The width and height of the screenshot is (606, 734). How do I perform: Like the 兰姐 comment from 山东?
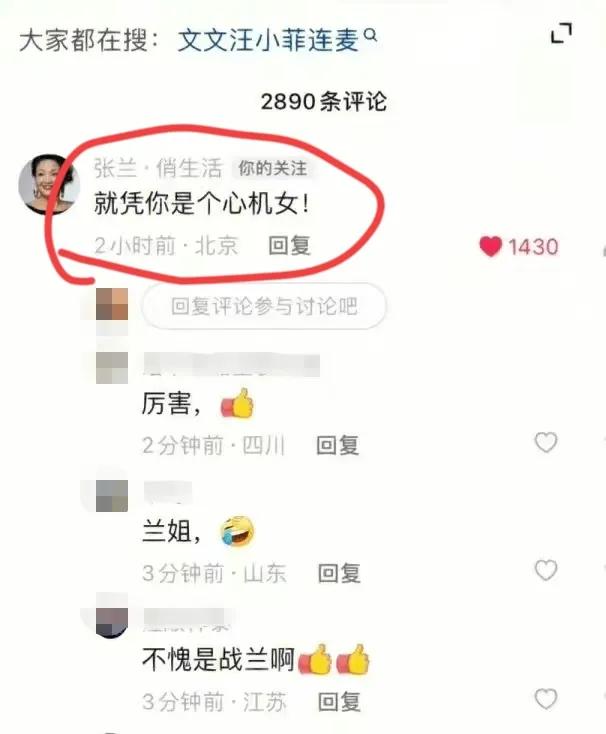[545, 570]
